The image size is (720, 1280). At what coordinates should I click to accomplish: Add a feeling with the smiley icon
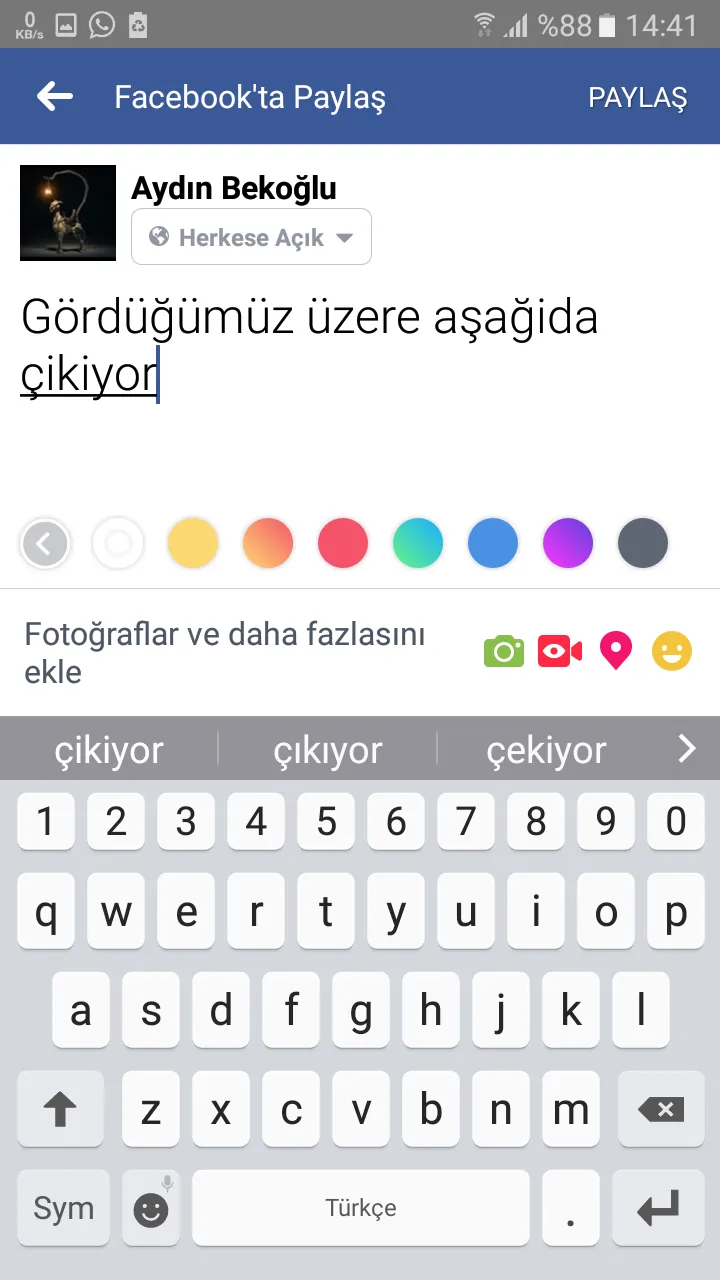(672, 652)
